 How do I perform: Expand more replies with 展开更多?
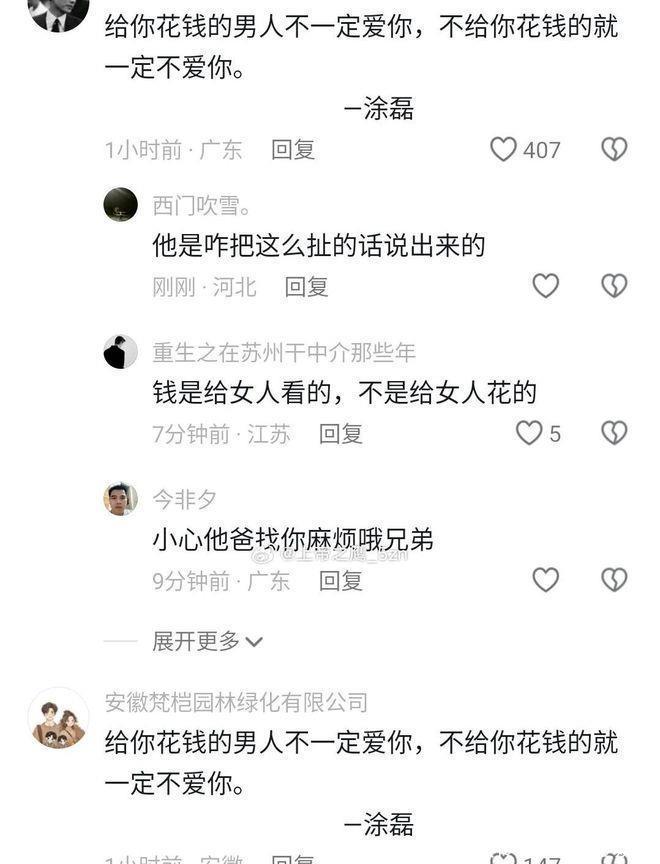207,641
